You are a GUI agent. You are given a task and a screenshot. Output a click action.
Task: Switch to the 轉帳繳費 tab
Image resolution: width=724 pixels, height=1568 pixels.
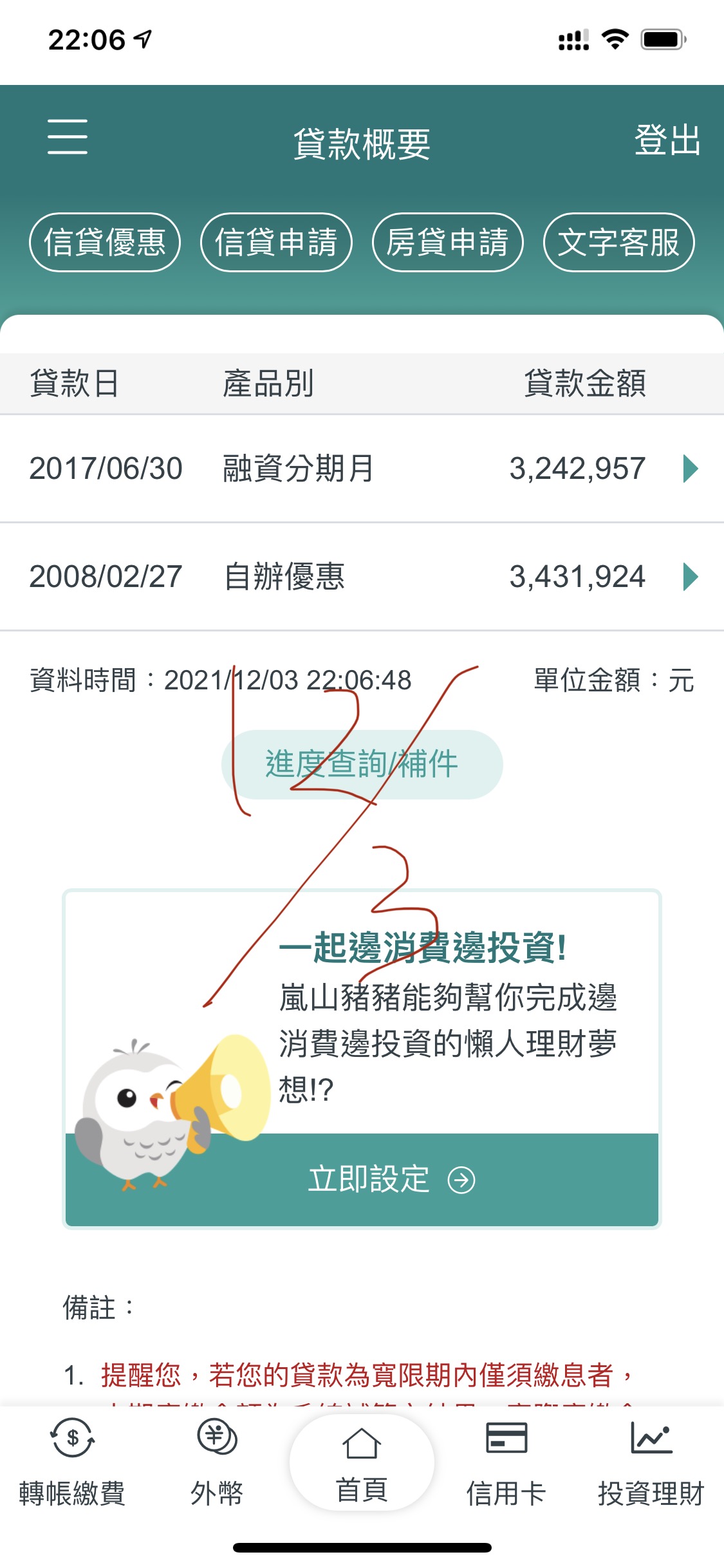(x=72, y=1462)
